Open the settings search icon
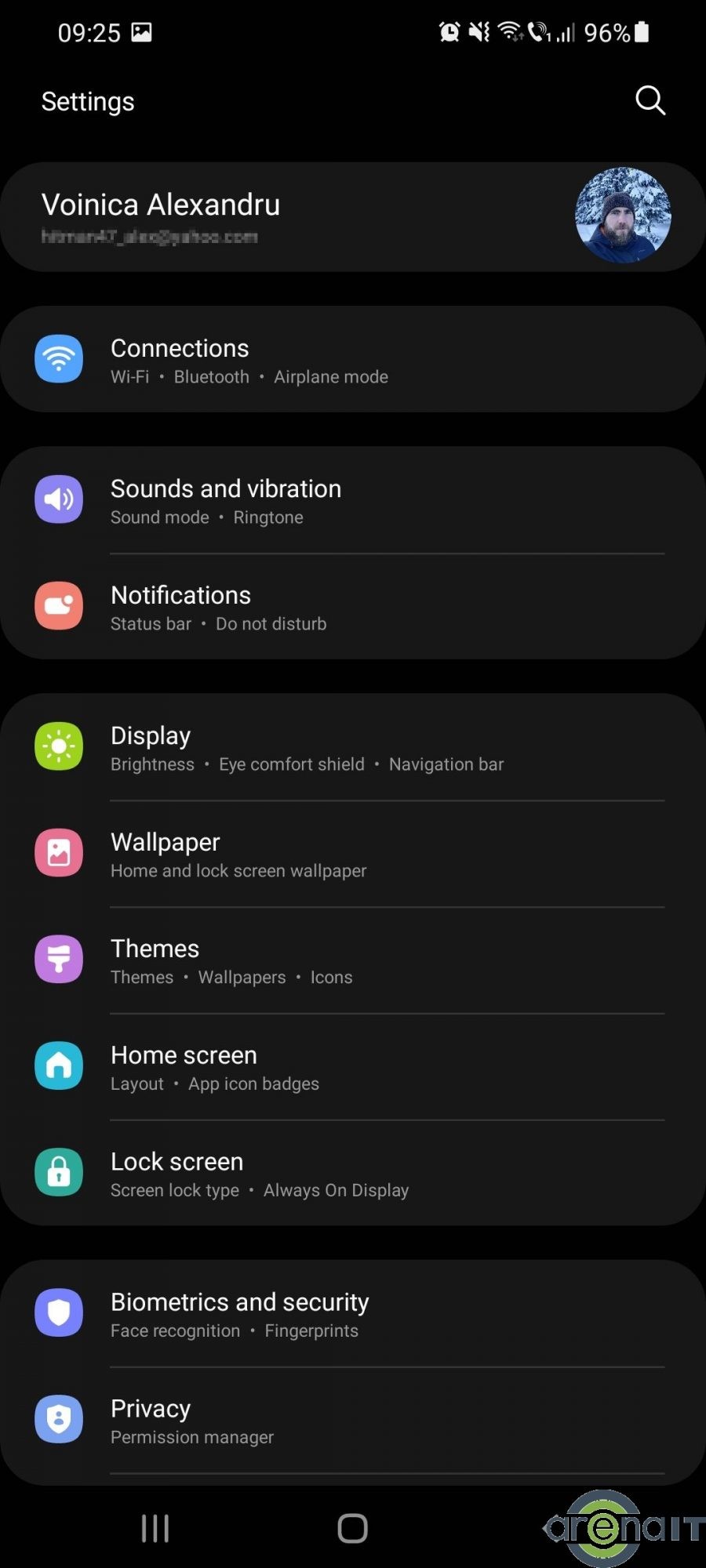This screenshot has width=706, height=1568. coord(650,100)
